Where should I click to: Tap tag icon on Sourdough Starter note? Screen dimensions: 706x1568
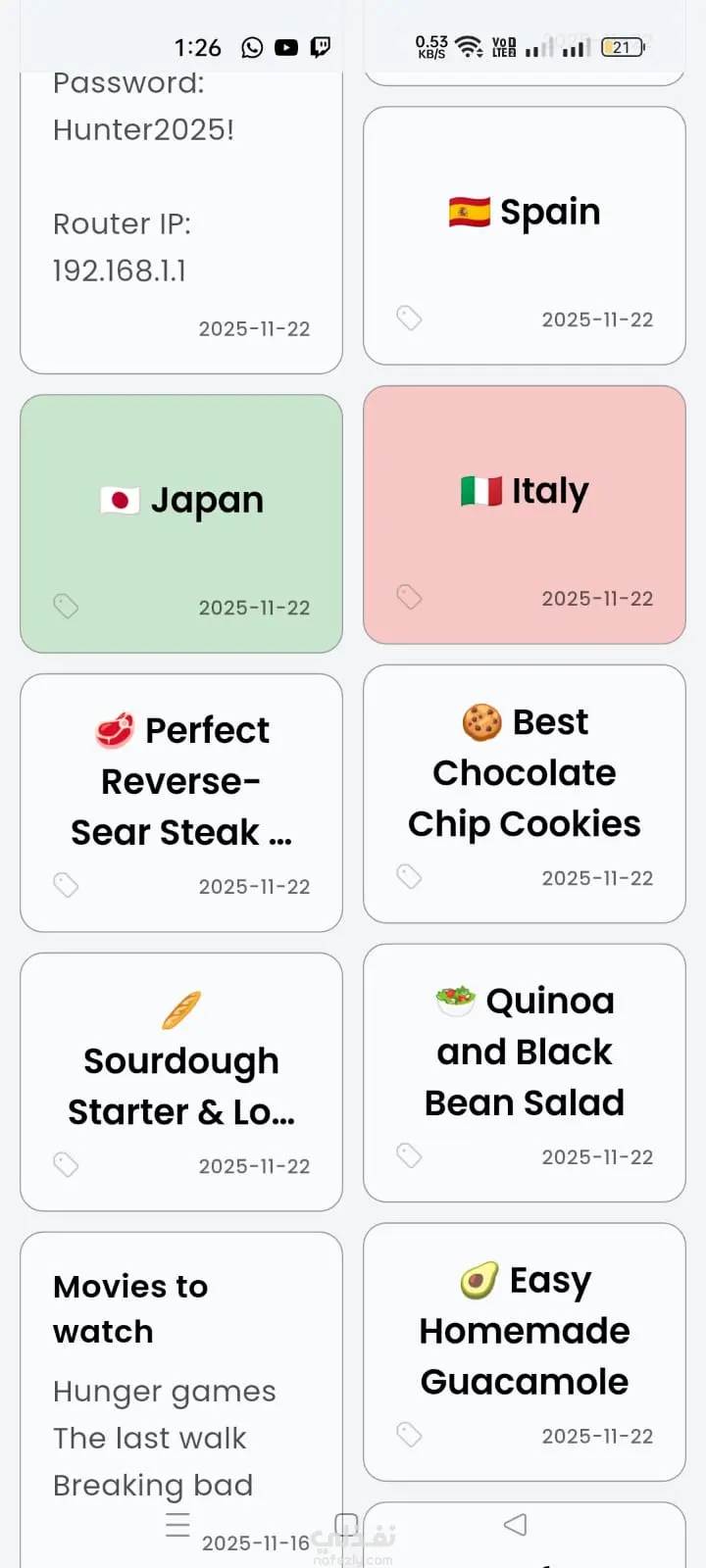[x=66, y=1164]
